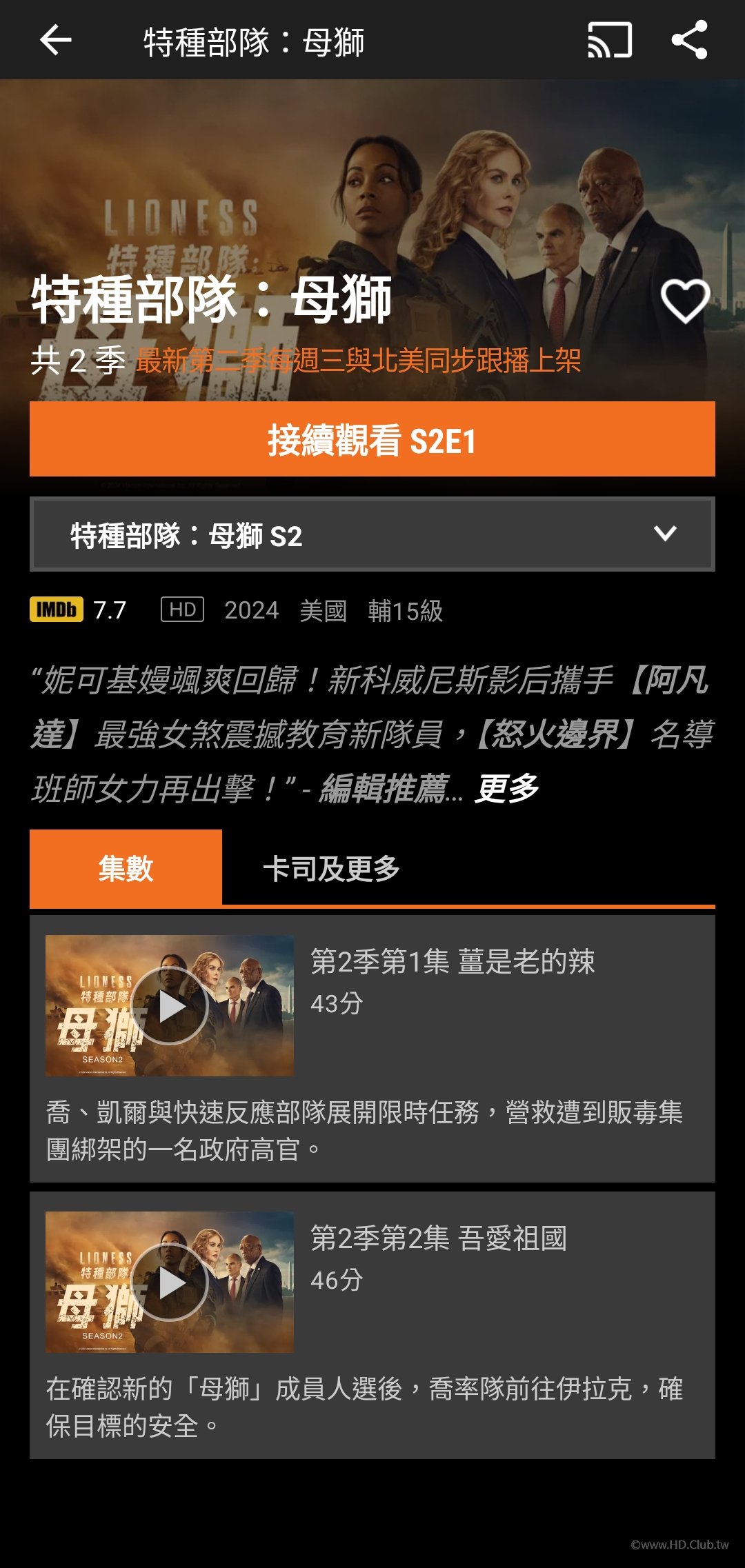Play 第2季第1集 薑是老的辣
This screenshot has width=745, height=1568.
point(170,1006)
